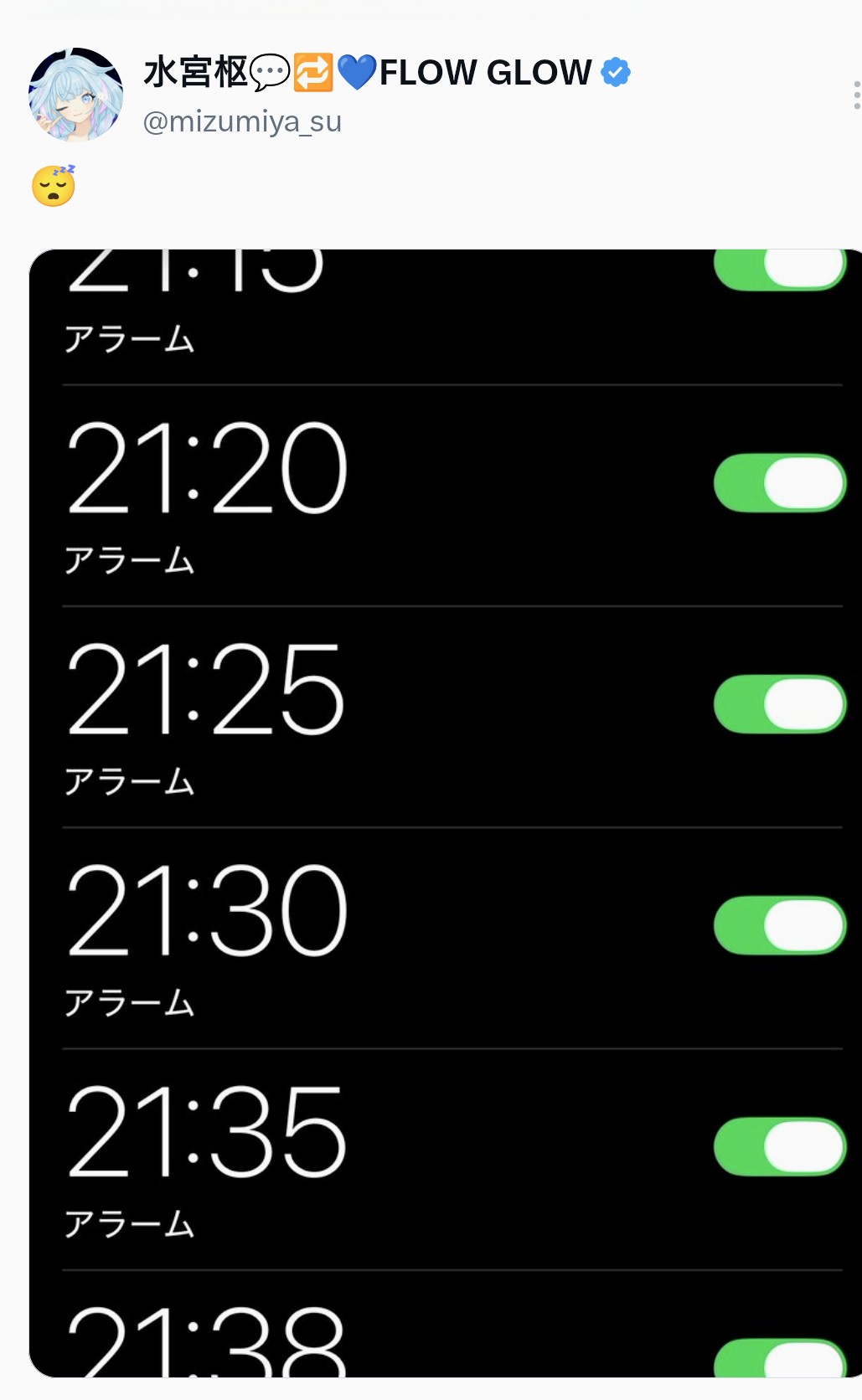862x1400 pixels.
Task: Open the post's overflow menu
Action: (856, 95)
